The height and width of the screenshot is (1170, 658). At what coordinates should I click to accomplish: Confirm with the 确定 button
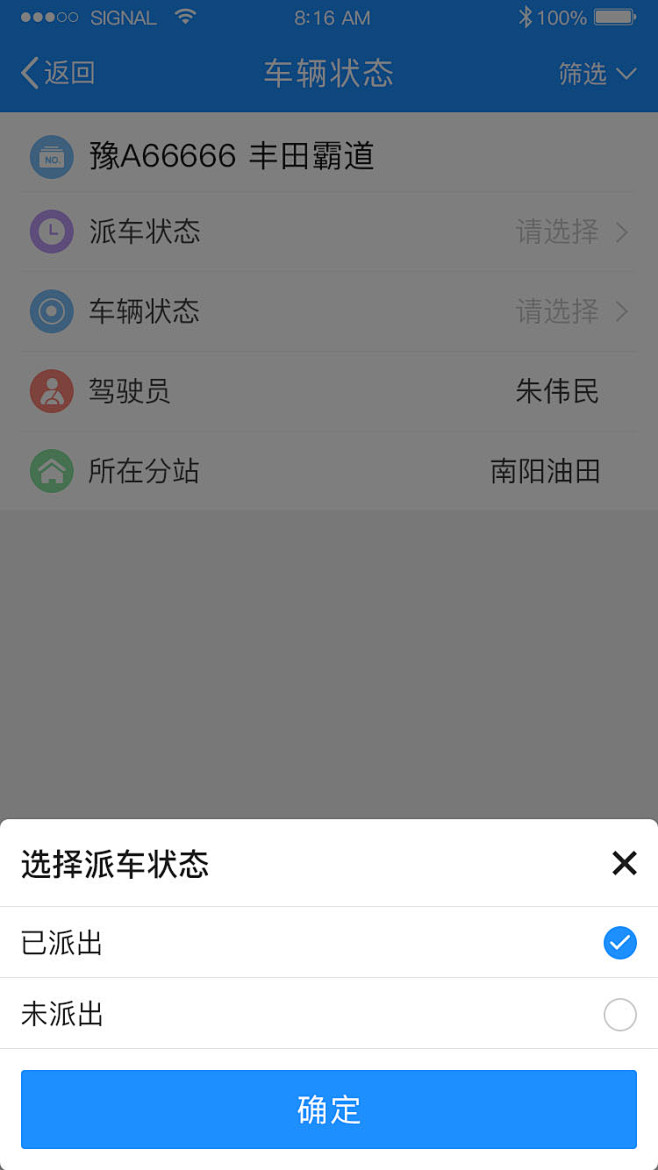pos(329,1109)
